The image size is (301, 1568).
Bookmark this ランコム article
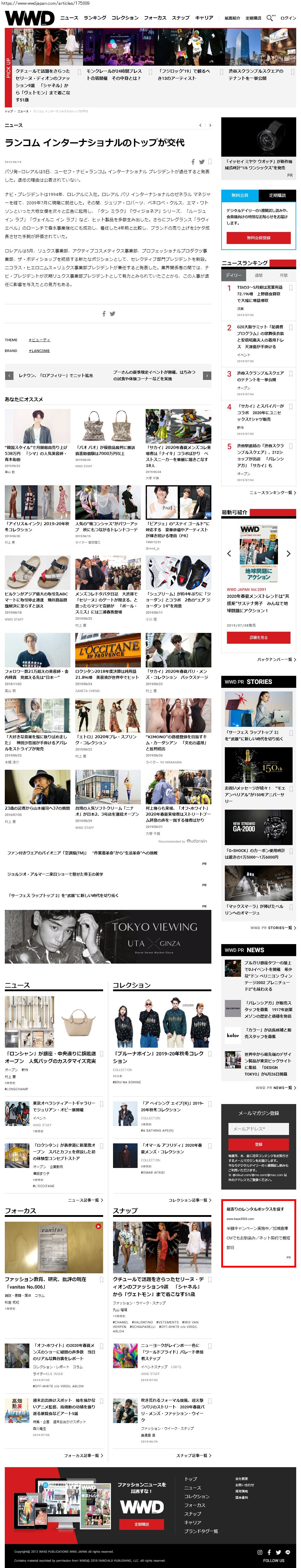tap(210, 162)
